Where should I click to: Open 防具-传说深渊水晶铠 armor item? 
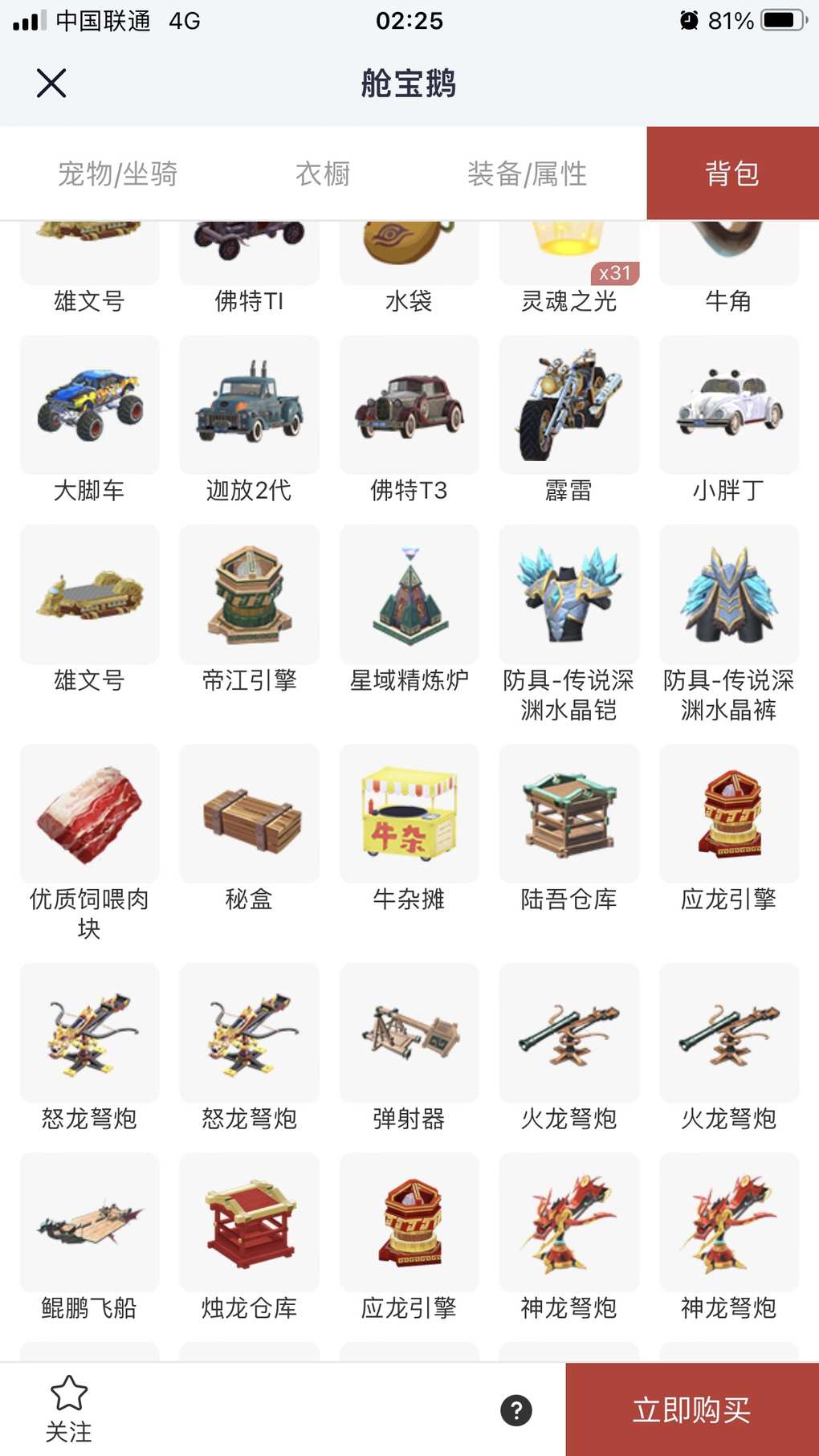[x=568, y=595]
